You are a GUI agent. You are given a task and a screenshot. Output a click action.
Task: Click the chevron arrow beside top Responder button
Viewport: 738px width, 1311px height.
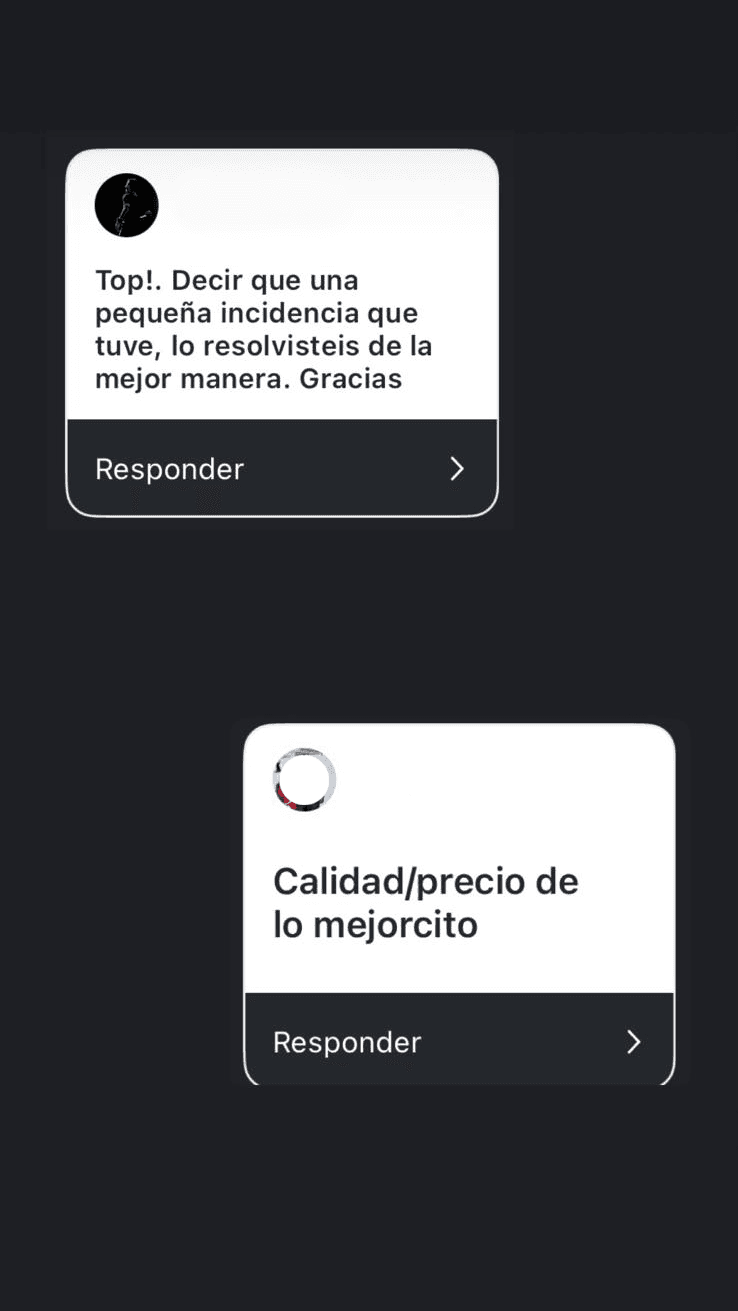point(457,468)
